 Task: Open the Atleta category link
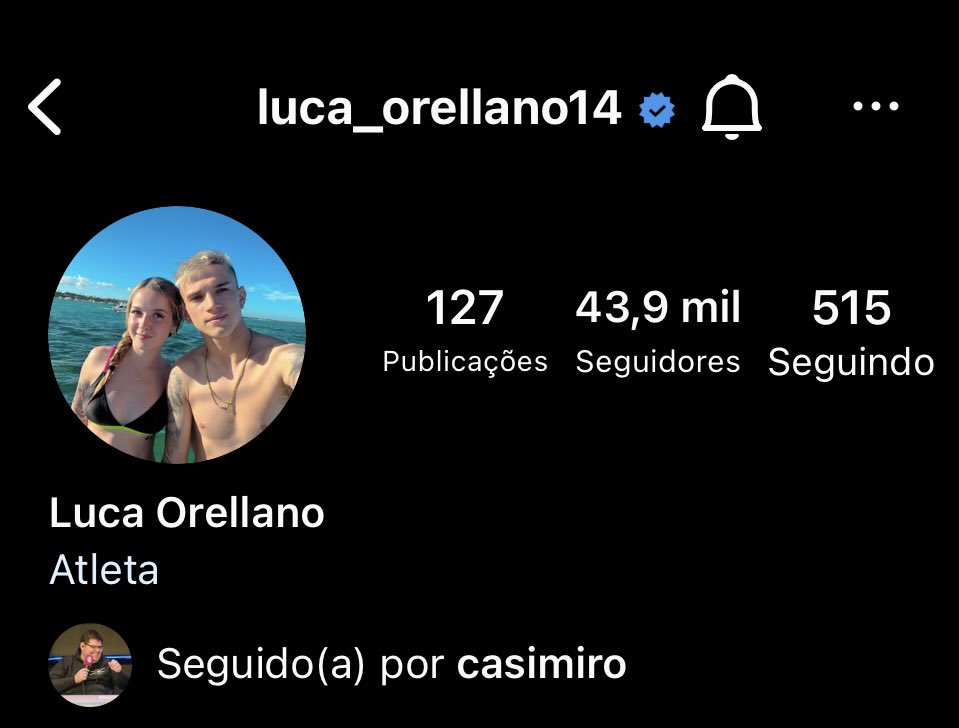(x=104, y=570)
